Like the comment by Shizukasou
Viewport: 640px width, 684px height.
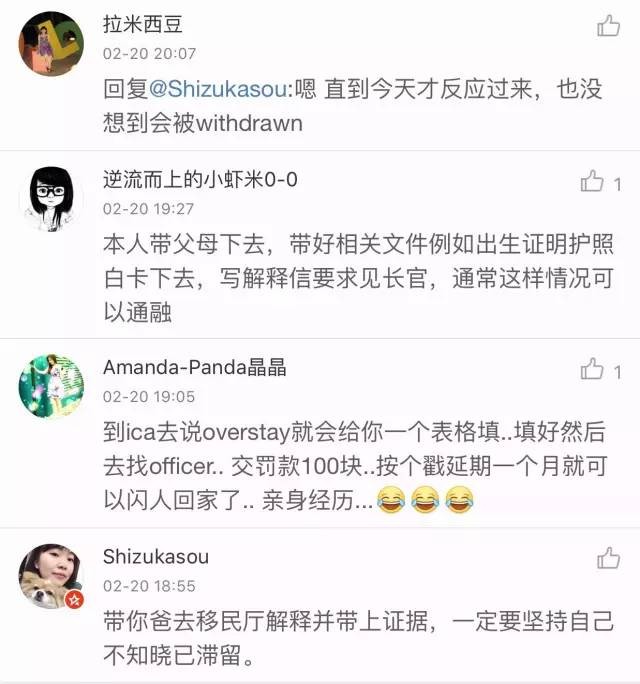(608, 557)
